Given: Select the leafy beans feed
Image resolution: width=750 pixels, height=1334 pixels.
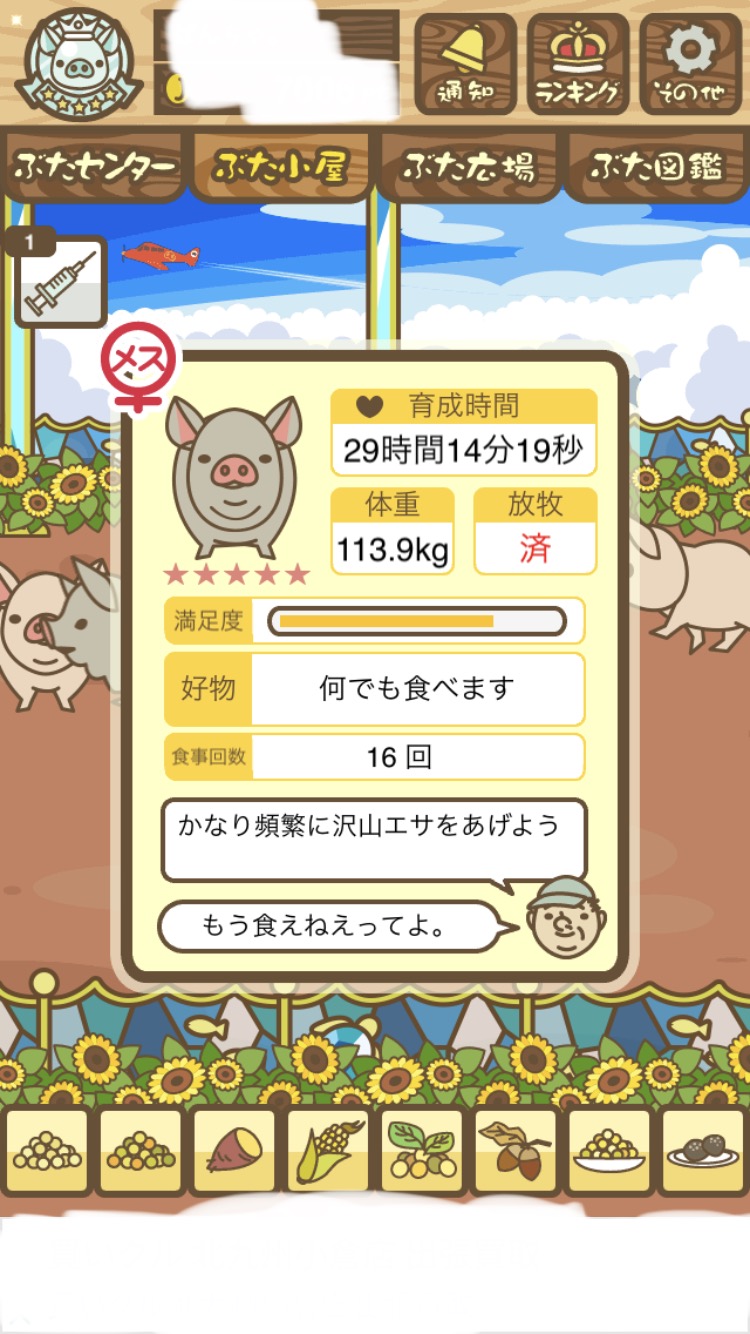Looking at the screenshot, I should [x=421, y=1150].
